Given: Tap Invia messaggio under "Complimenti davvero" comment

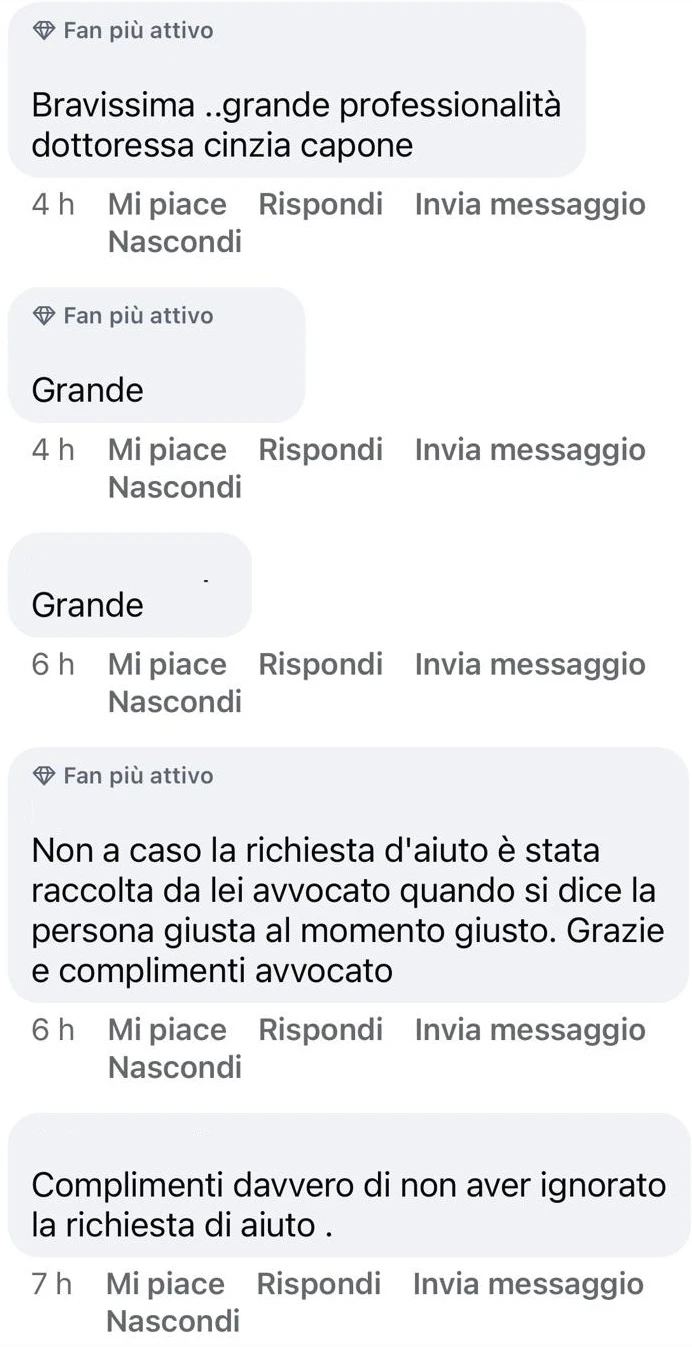Looking at the screenshot, I should pyautogui.click(x=528, y=1284).
